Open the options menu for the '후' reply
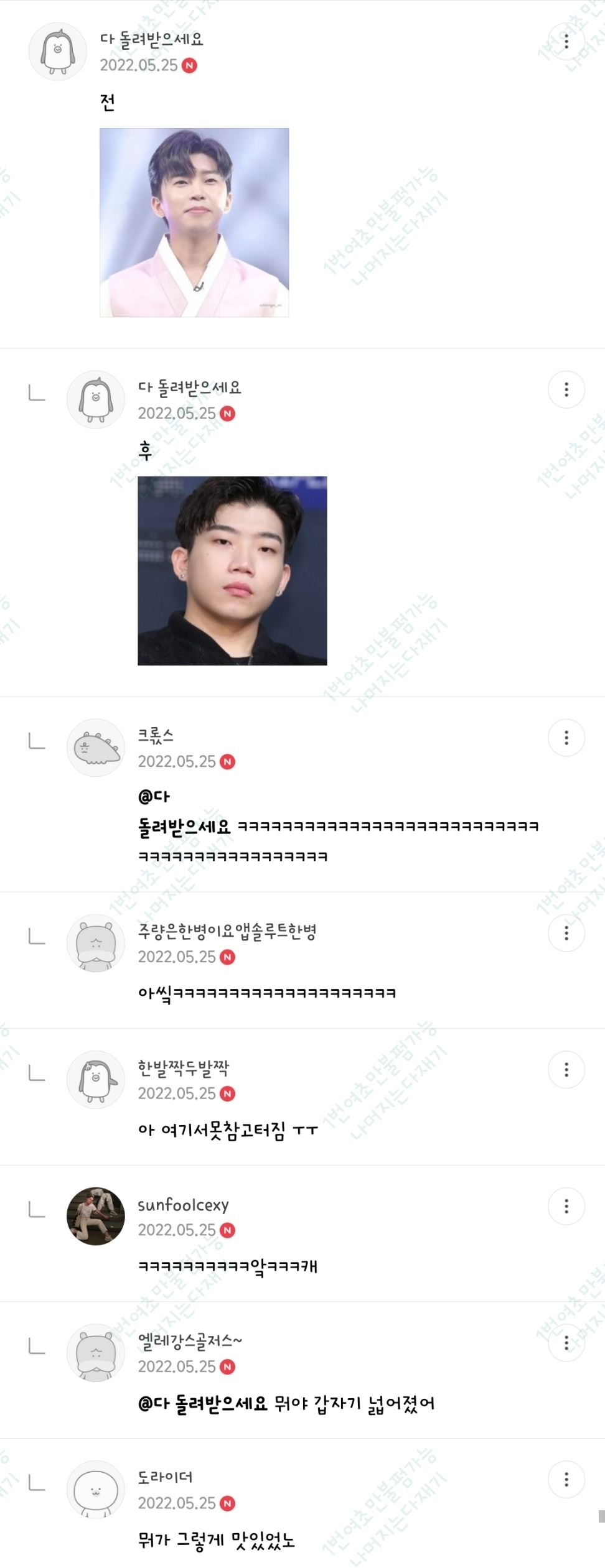Screen dimensions: 605x1568 click(566, 390)
